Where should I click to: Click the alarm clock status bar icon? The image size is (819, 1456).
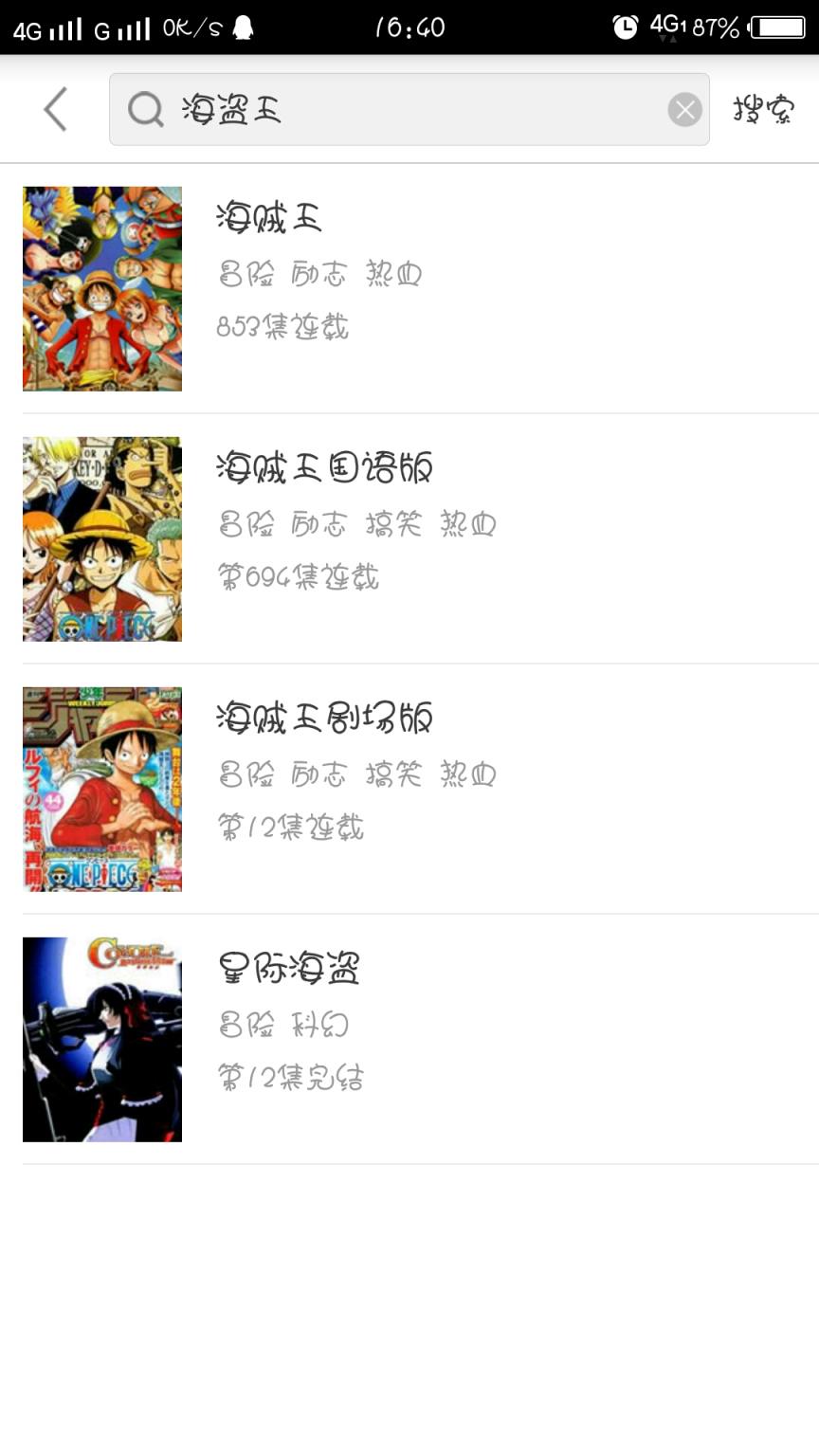click(624, 27)
